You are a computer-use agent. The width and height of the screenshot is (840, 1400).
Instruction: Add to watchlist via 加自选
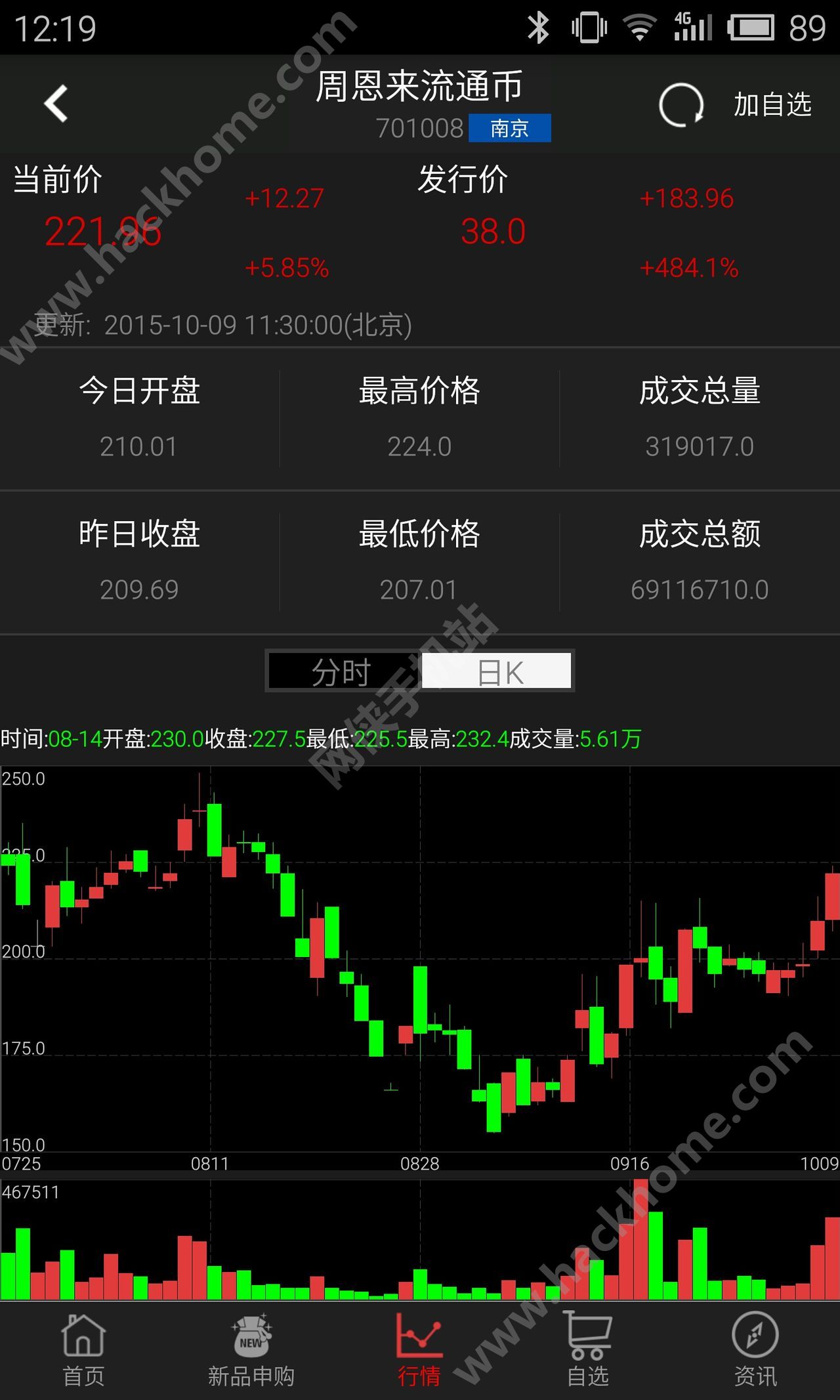click(772, 104)
